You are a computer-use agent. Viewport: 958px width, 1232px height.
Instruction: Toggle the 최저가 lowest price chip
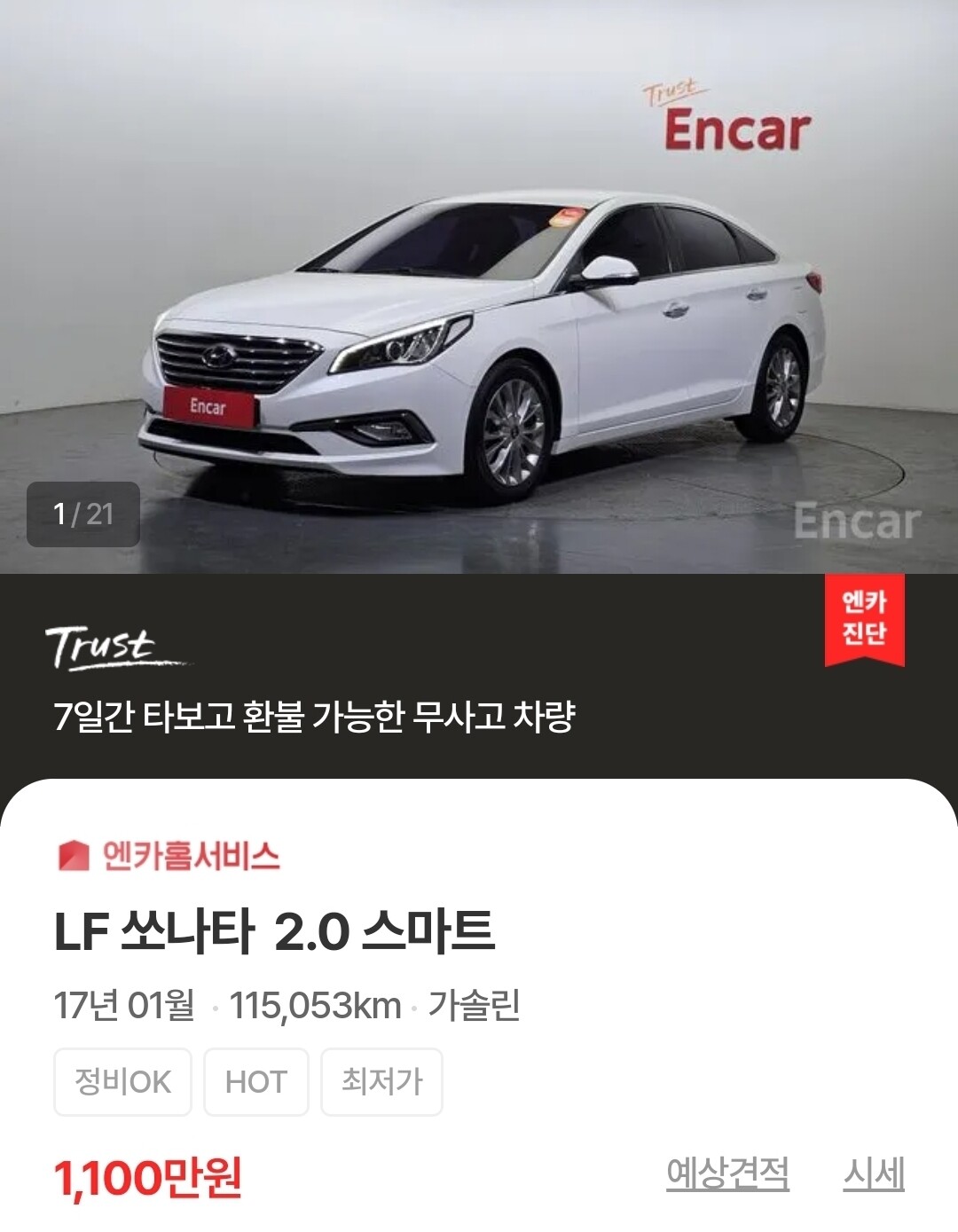381,1081
